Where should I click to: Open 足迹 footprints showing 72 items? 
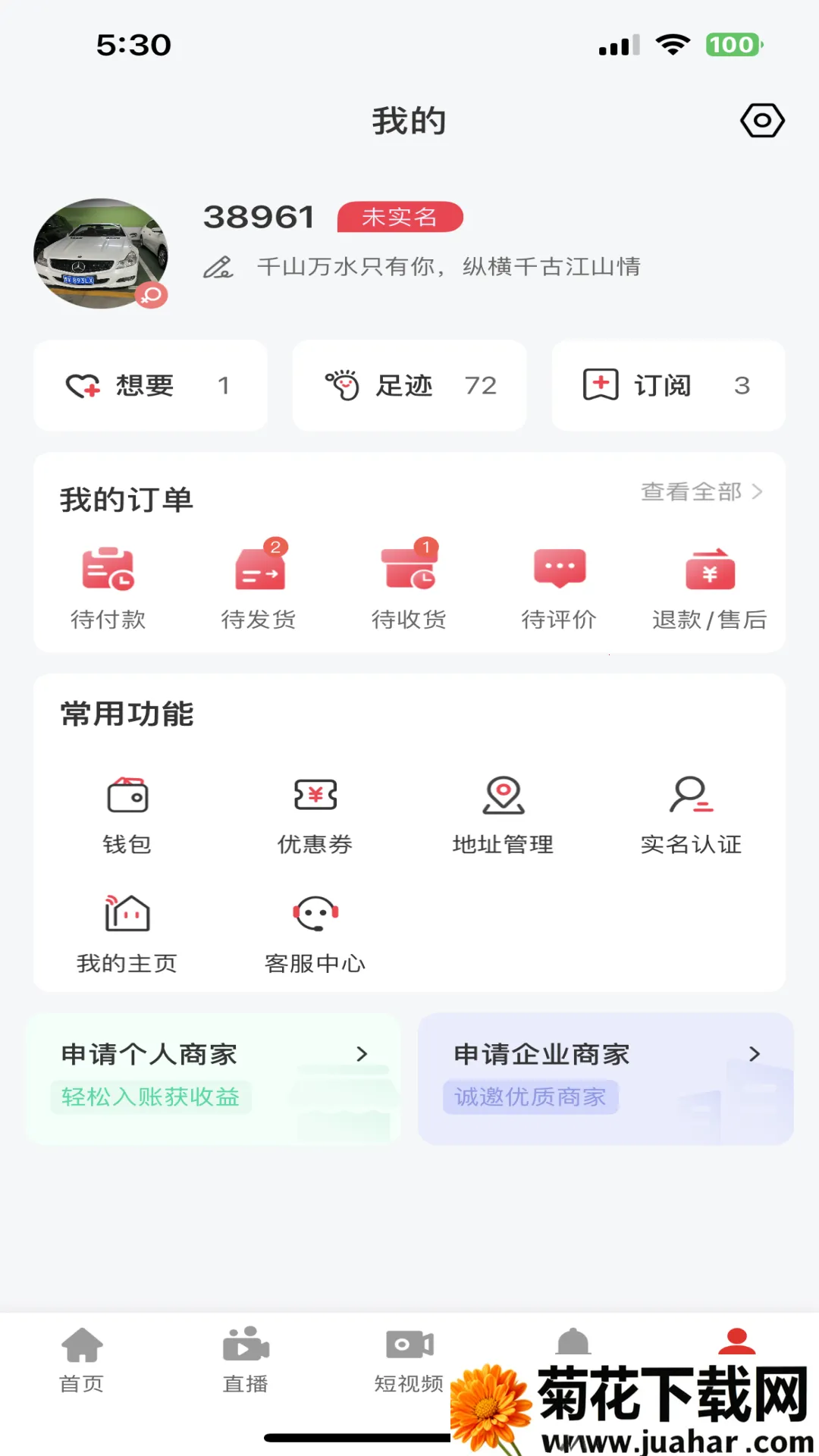coord(409,385)
